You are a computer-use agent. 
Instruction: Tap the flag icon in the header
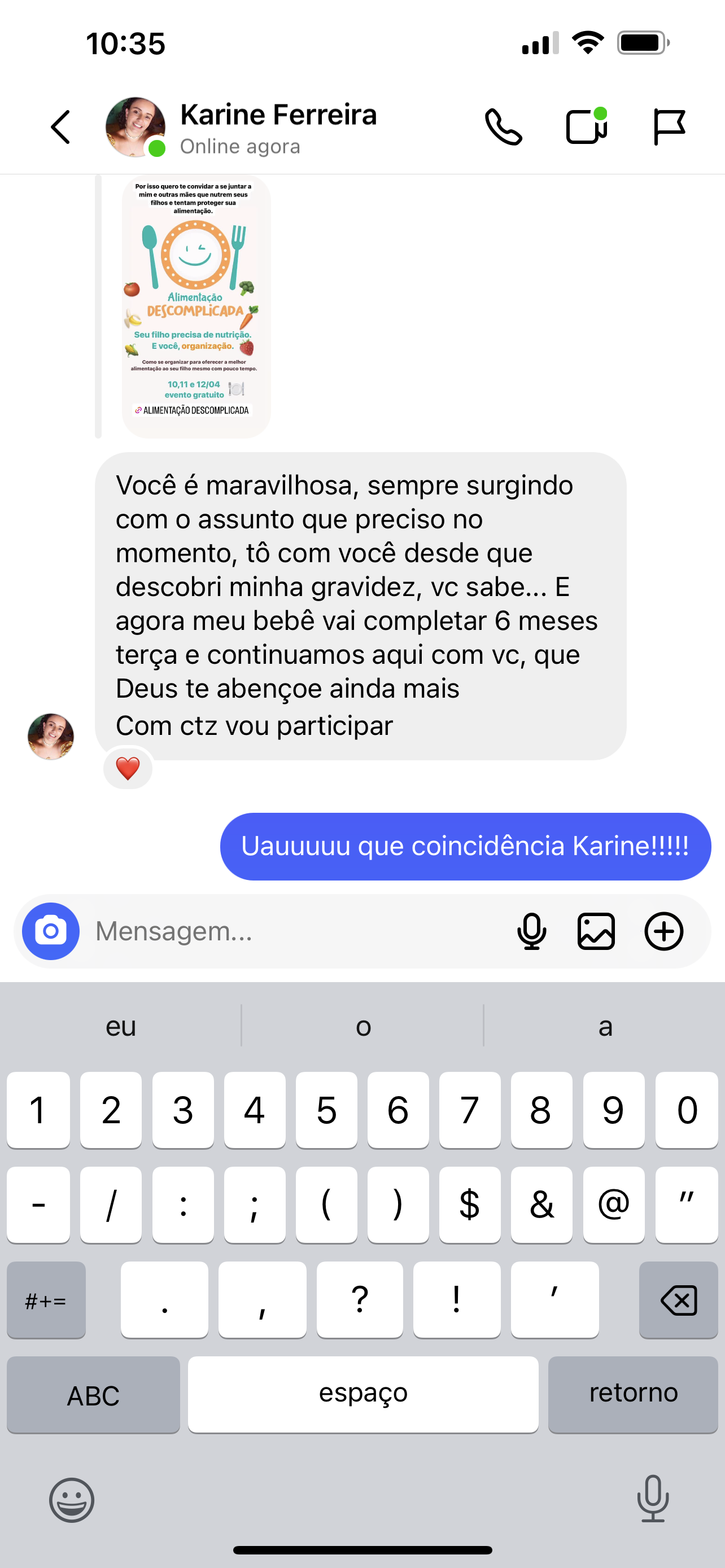(x=669, y=126)
